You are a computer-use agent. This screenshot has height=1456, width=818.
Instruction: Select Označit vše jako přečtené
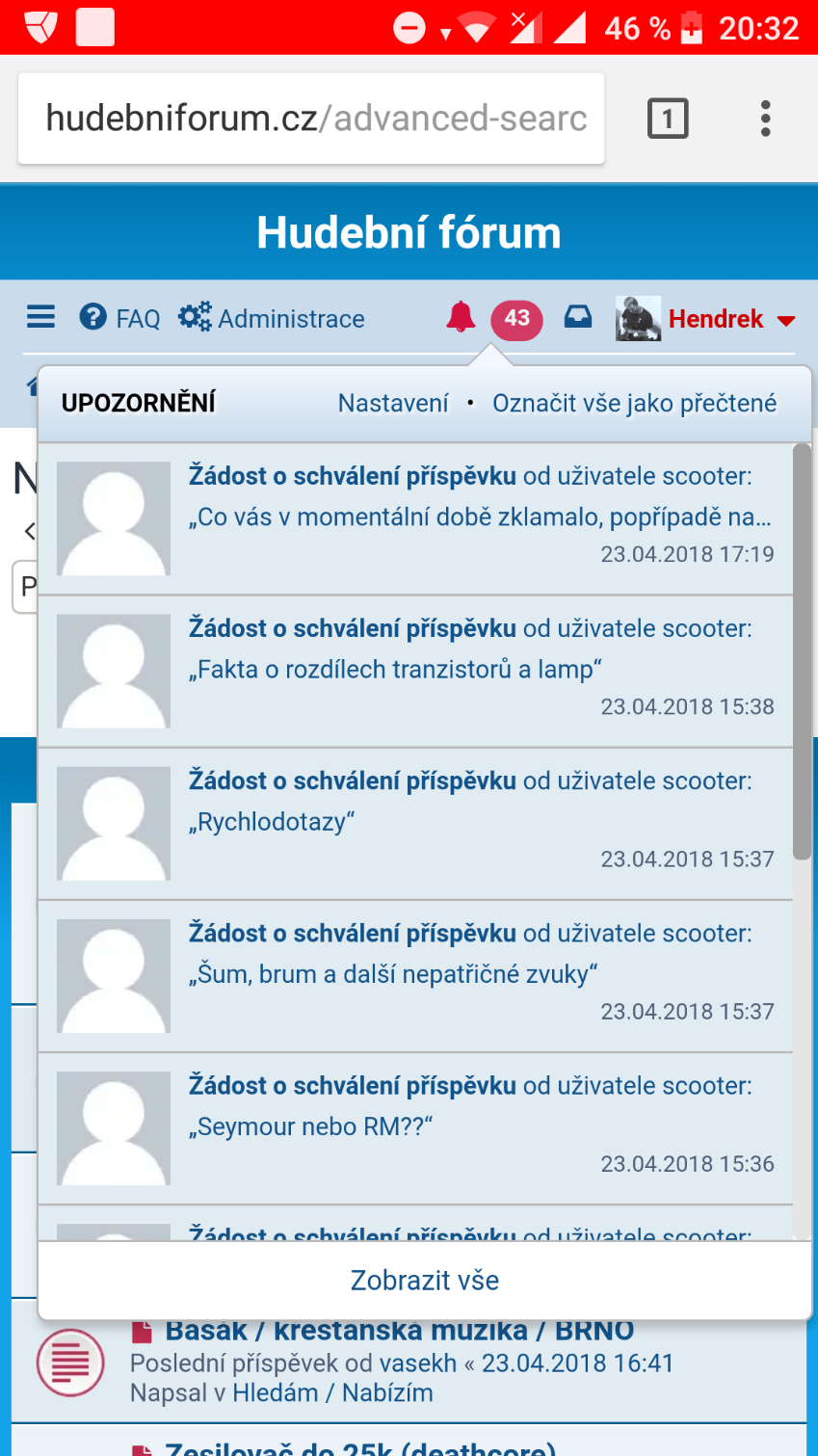pos(634,403)
